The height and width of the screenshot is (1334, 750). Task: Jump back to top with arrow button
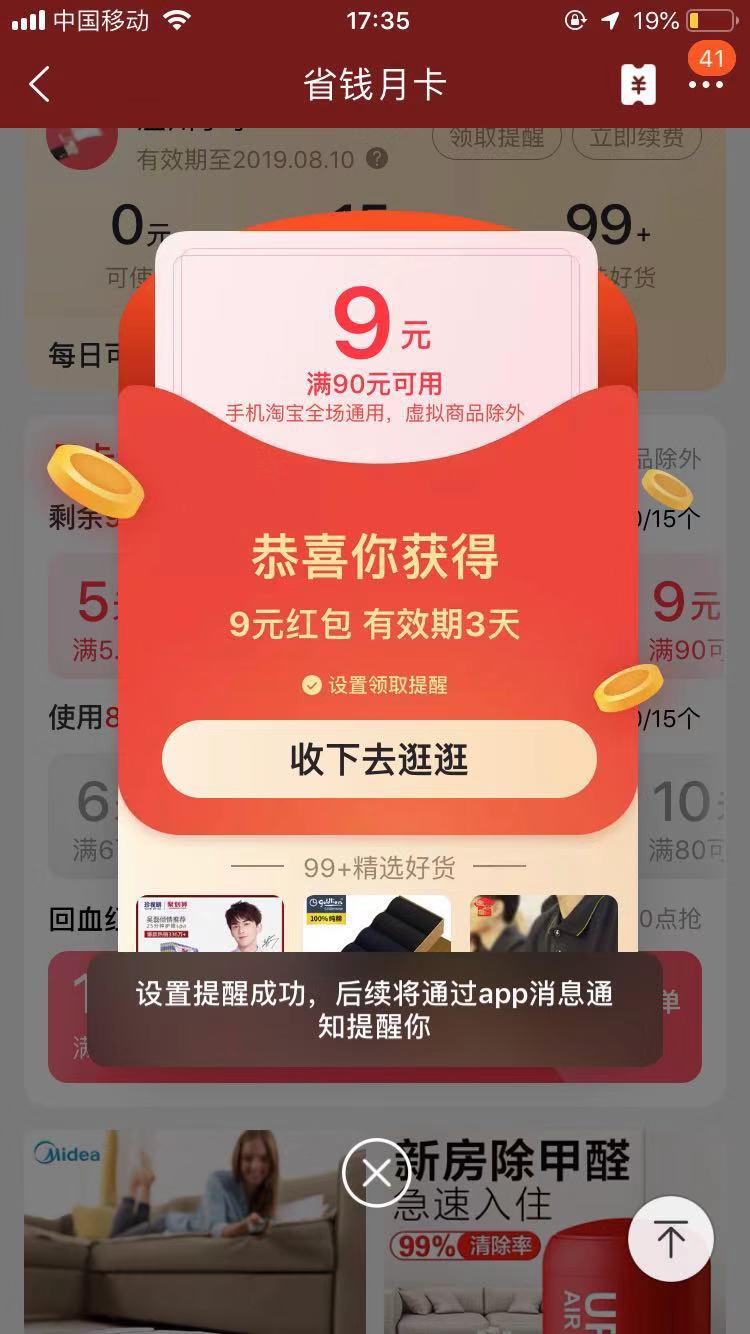(670, 1239)
